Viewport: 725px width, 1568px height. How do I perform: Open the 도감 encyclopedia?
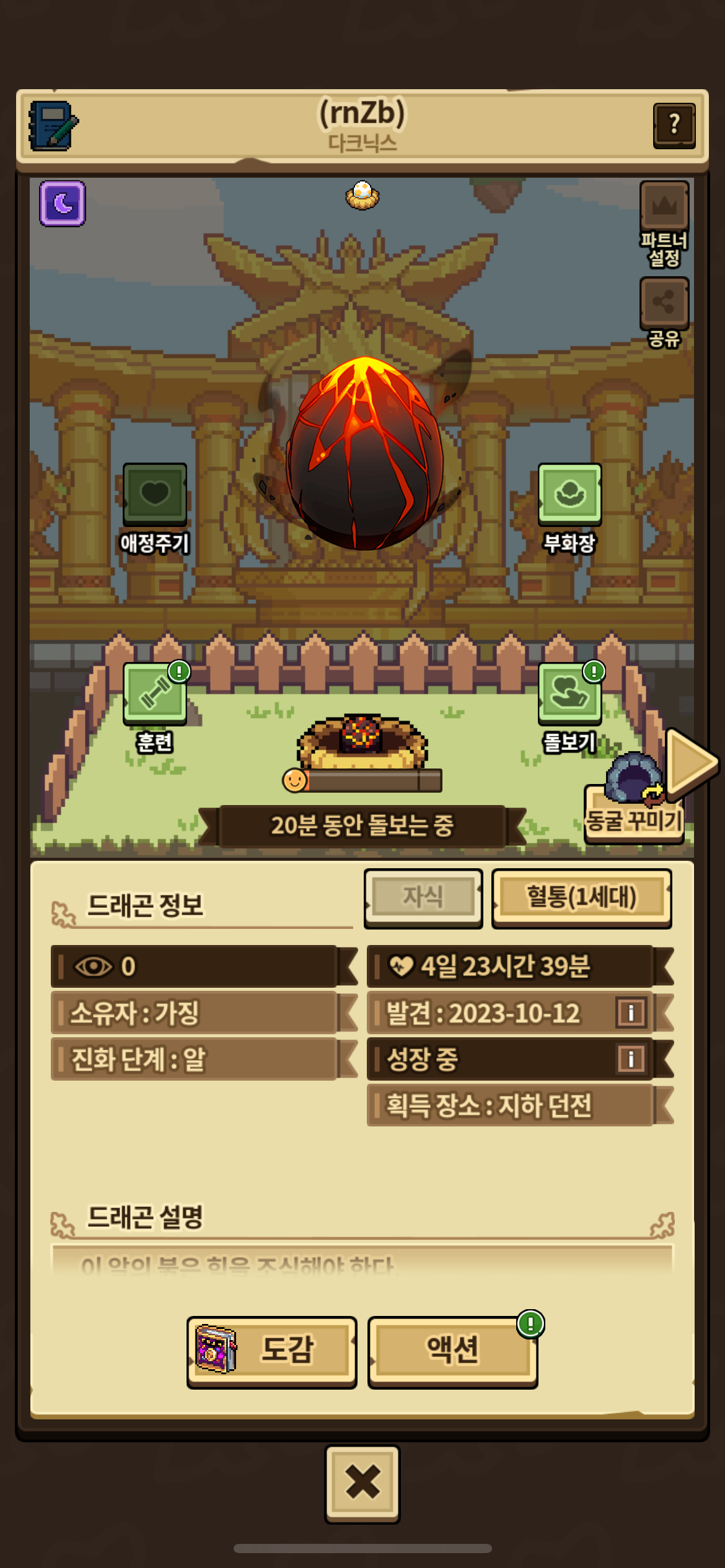coord(272,1351)
